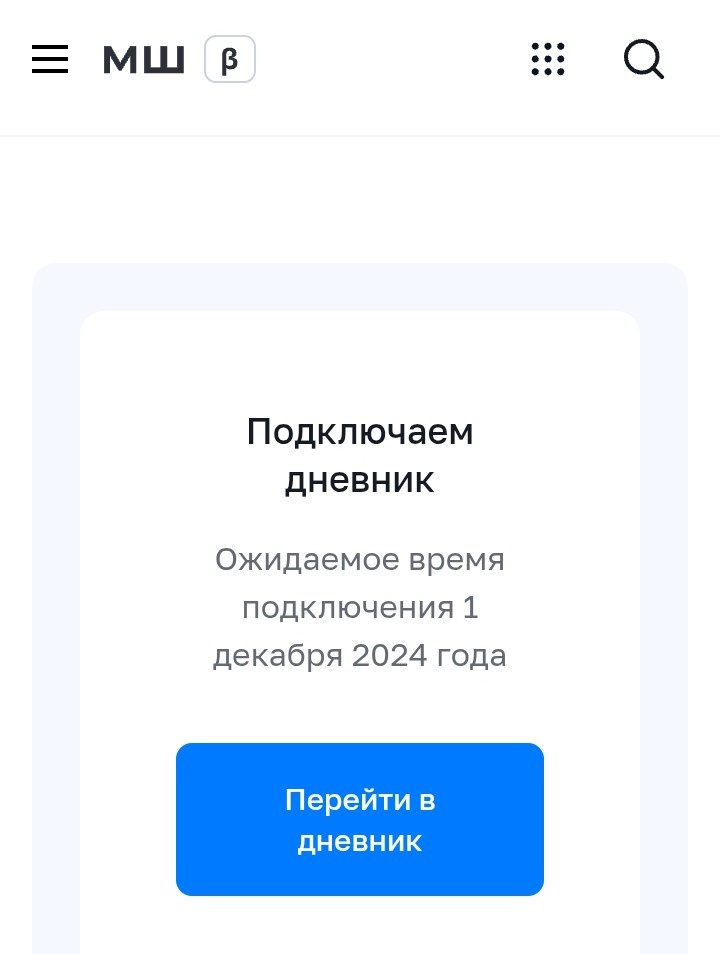Select the magnifying glass to start a search

click(x=644, y=59)
